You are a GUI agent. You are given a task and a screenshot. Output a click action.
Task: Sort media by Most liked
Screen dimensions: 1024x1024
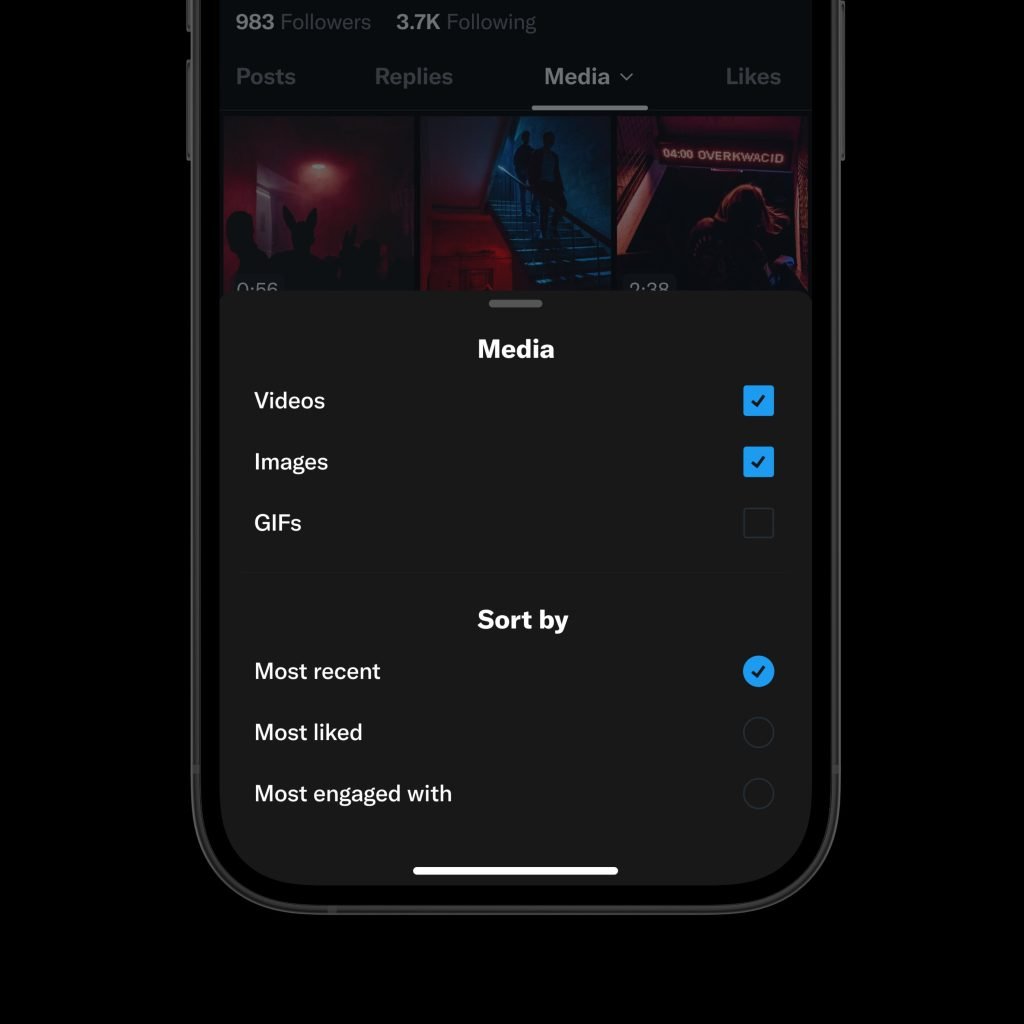(x=758, y=733)
